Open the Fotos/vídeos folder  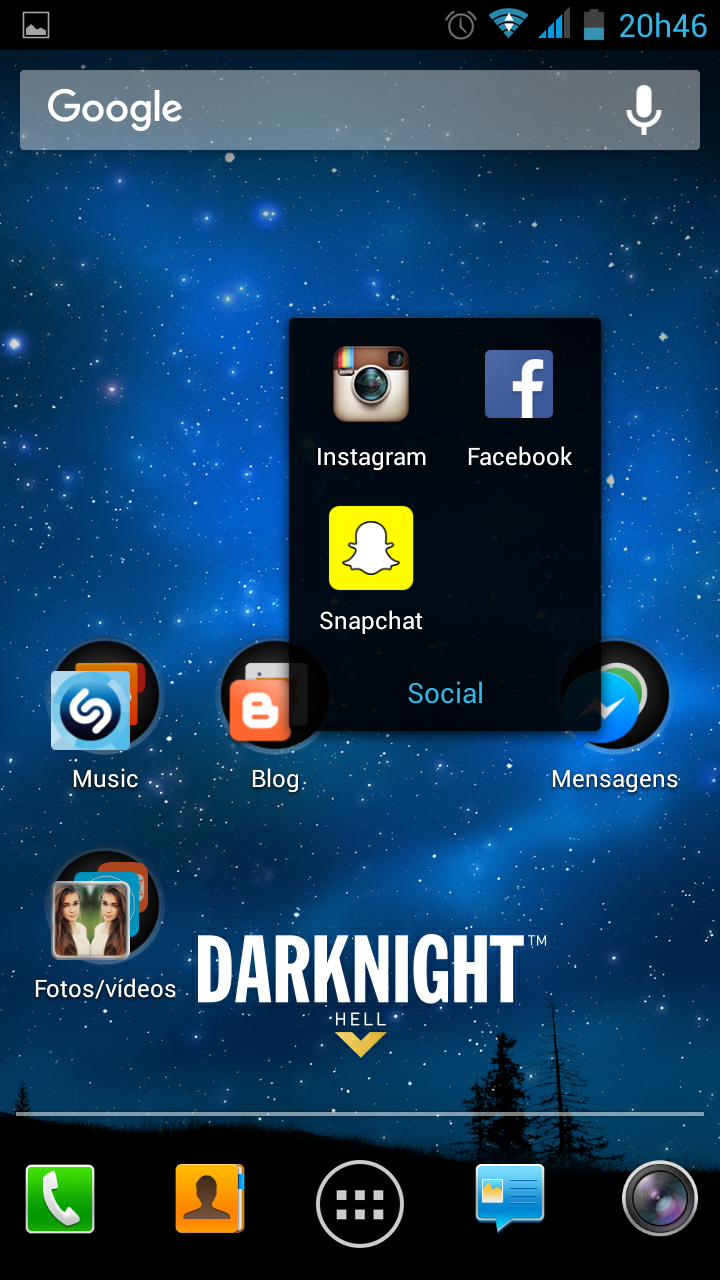pyautogui.click(x=105, y=908)
